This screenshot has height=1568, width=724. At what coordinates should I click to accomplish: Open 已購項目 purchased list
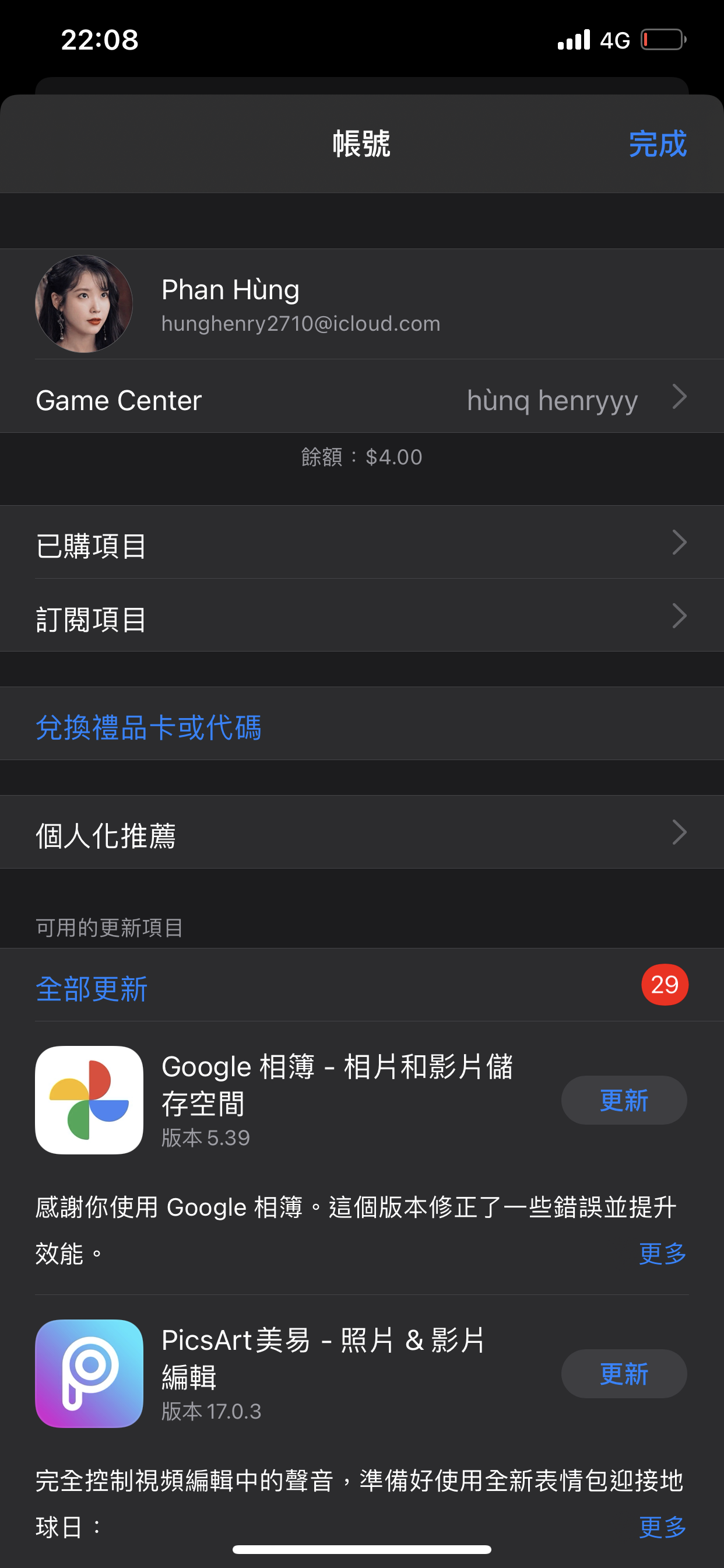pyautogui.click(x=361, y=544)
